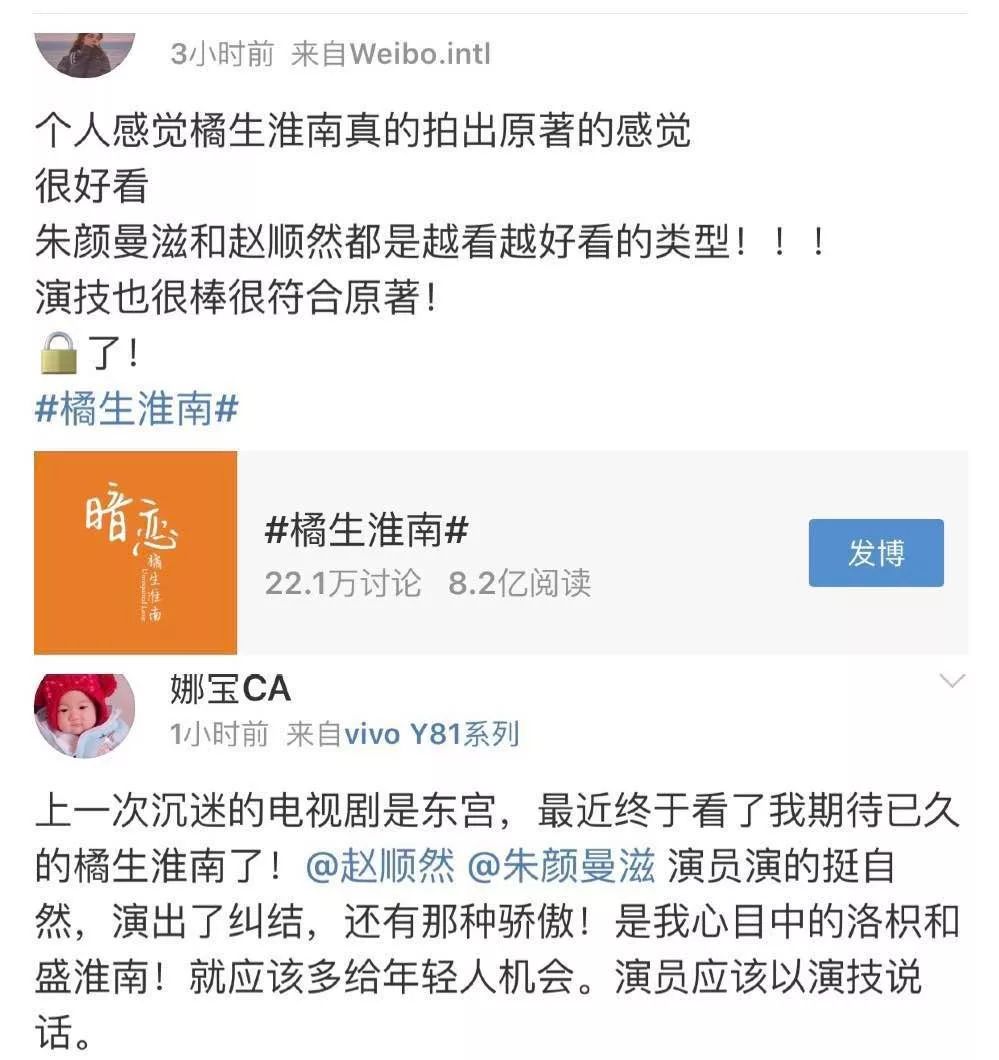Open the vivo Y81系列 source link
The height and width of the screenshot is (1060, 999).
(x=432, y=735)
